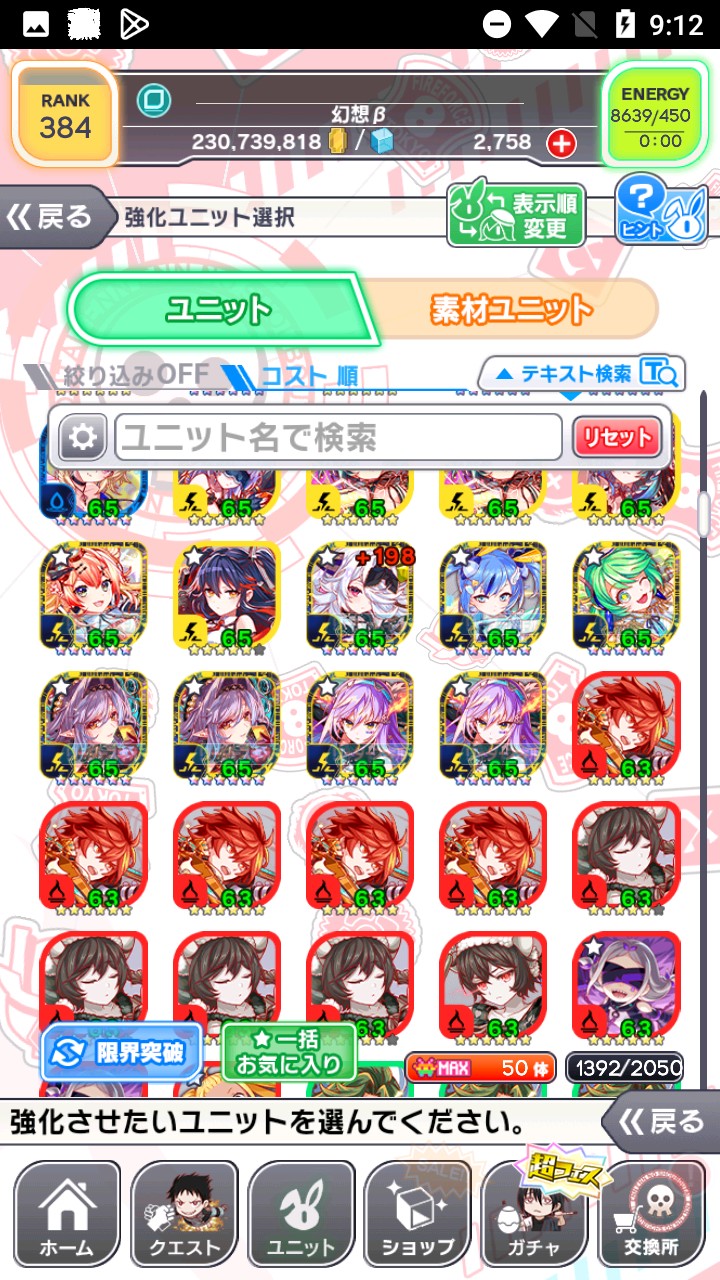Screen dimensions: 720x1280
Task: Open search settings gear icon
Action: tap(83, 437)
